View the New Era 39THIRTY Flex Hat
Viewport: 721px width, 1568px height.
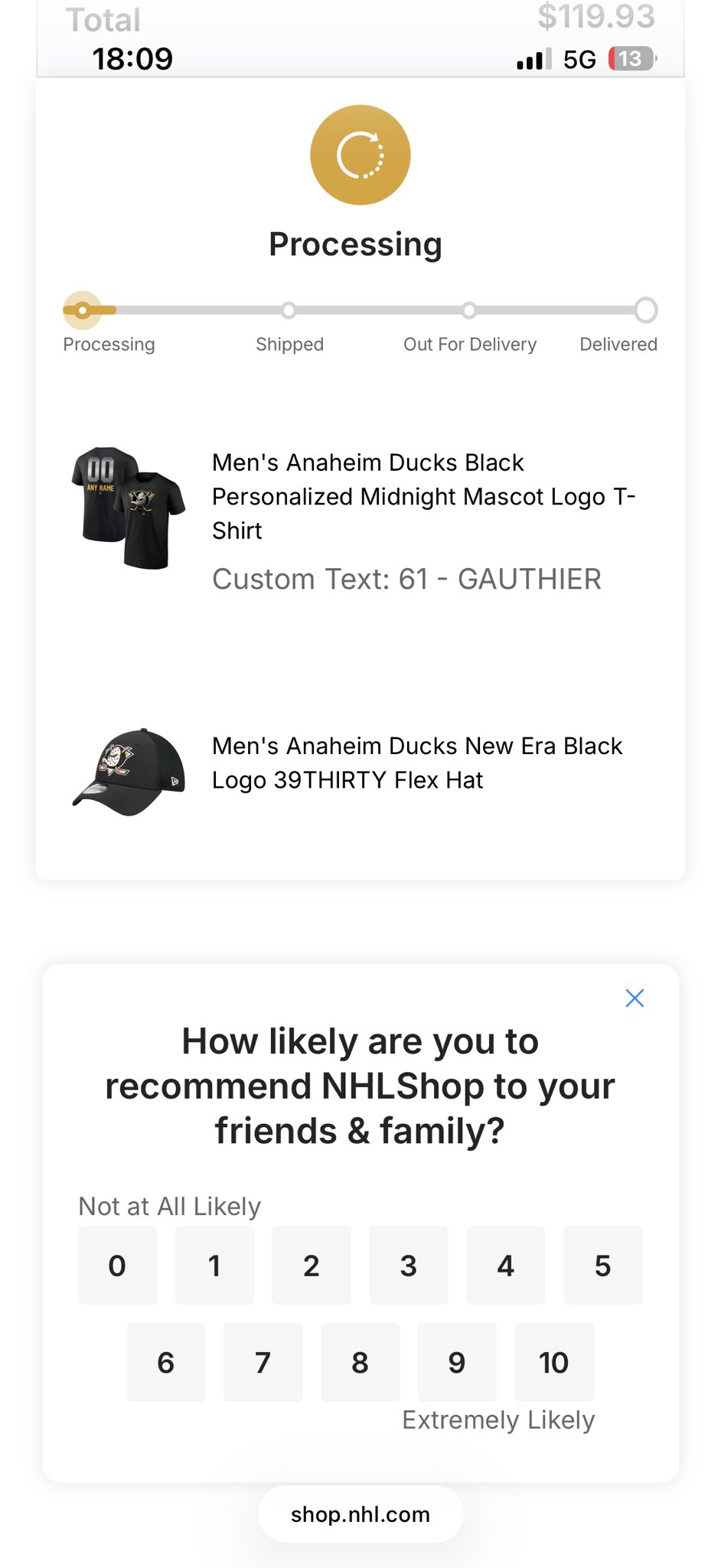[417, 763]
